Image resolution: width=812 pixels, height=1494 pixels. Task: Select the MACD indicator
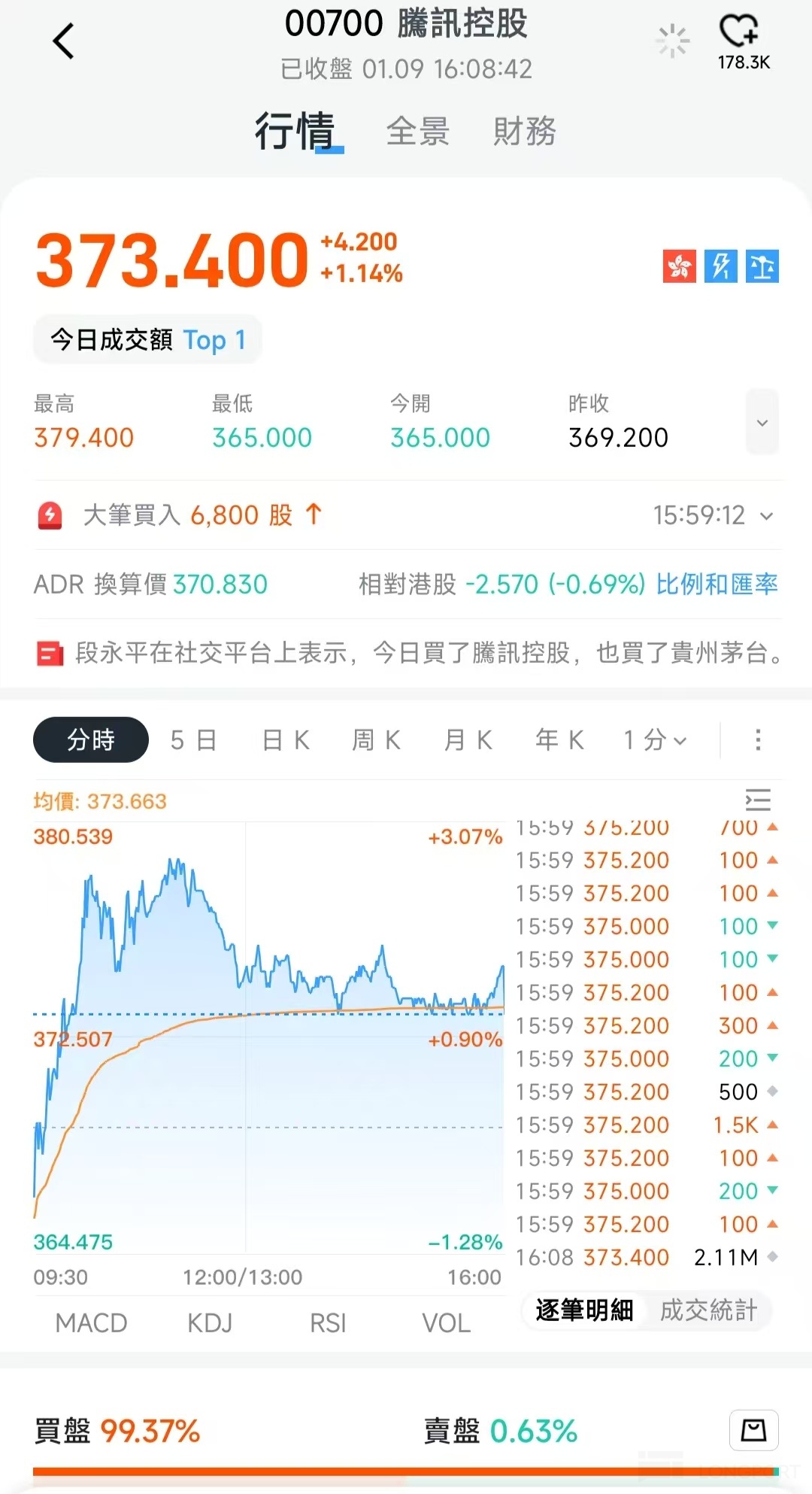91,1322
